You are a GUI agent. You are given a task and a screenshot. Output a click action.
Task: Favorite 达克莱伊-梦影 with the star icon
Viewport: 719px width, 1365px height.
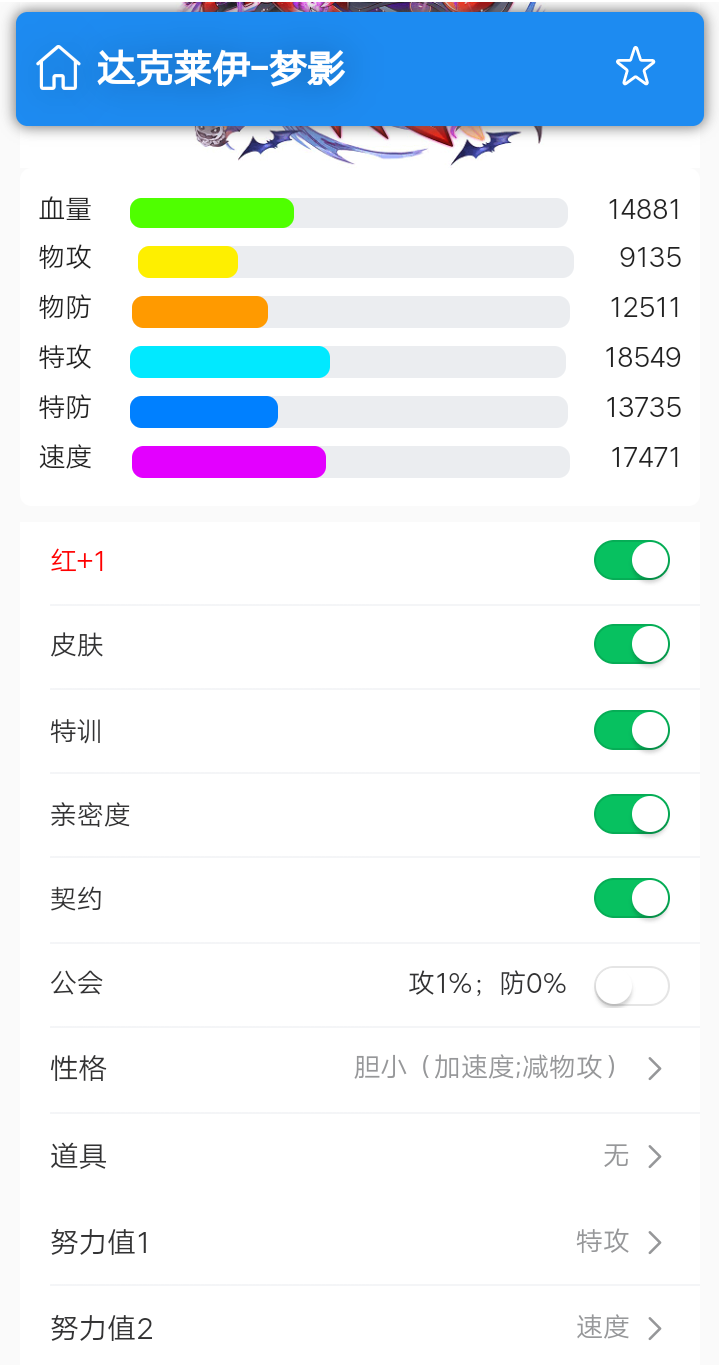[635, 68]
